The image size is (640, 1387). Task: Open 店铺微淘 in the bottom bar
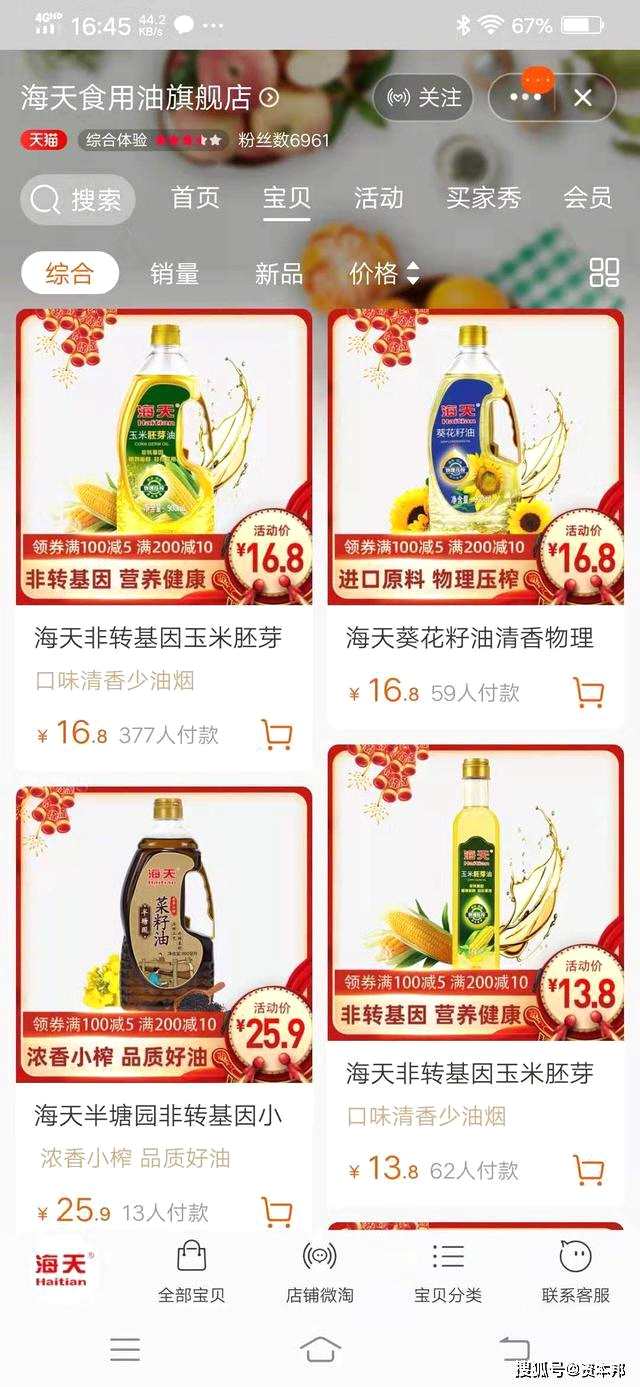click(319, 1272)
